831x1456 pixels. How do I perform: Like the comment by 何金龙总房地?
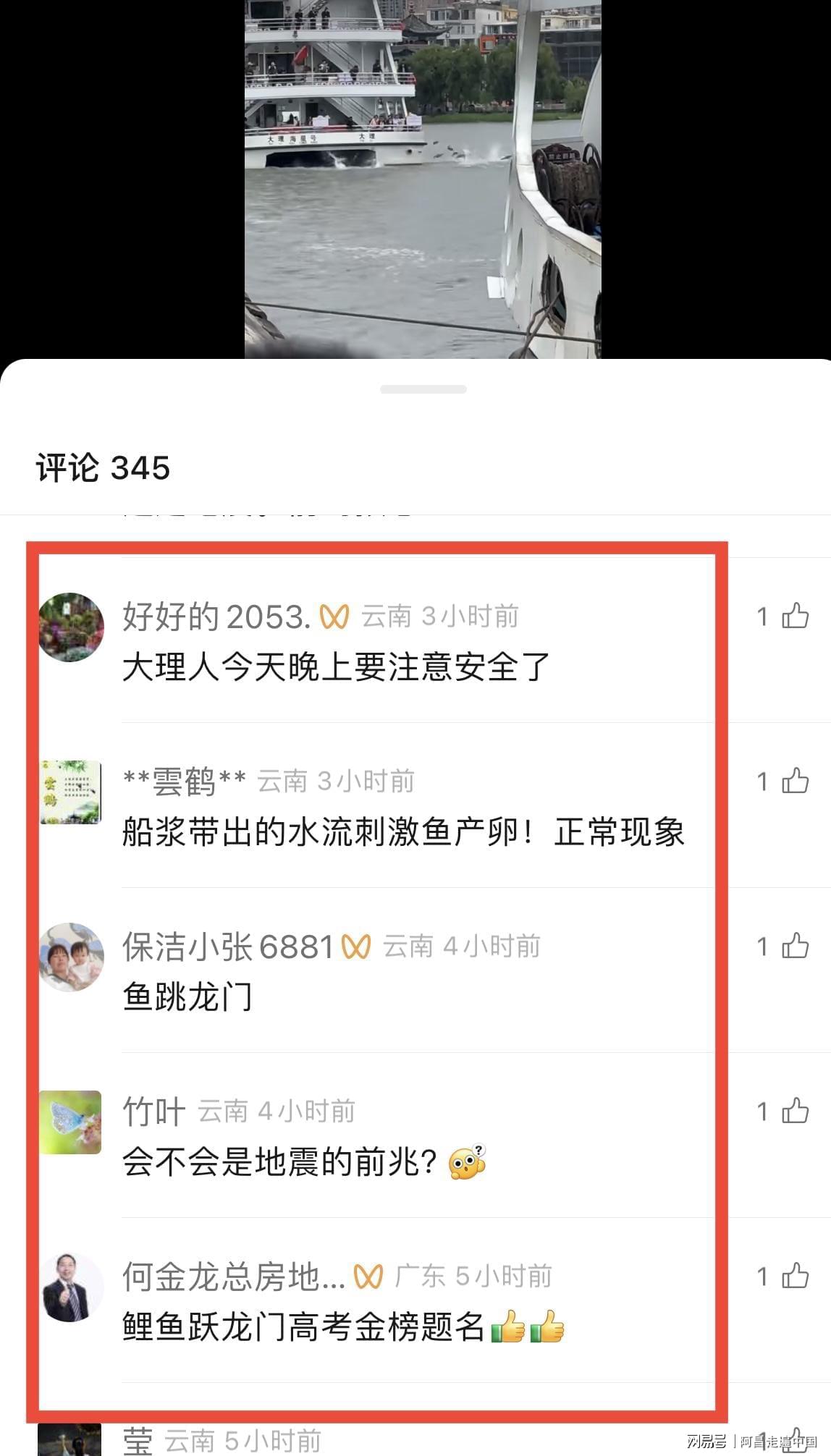tap(795, 1277)
